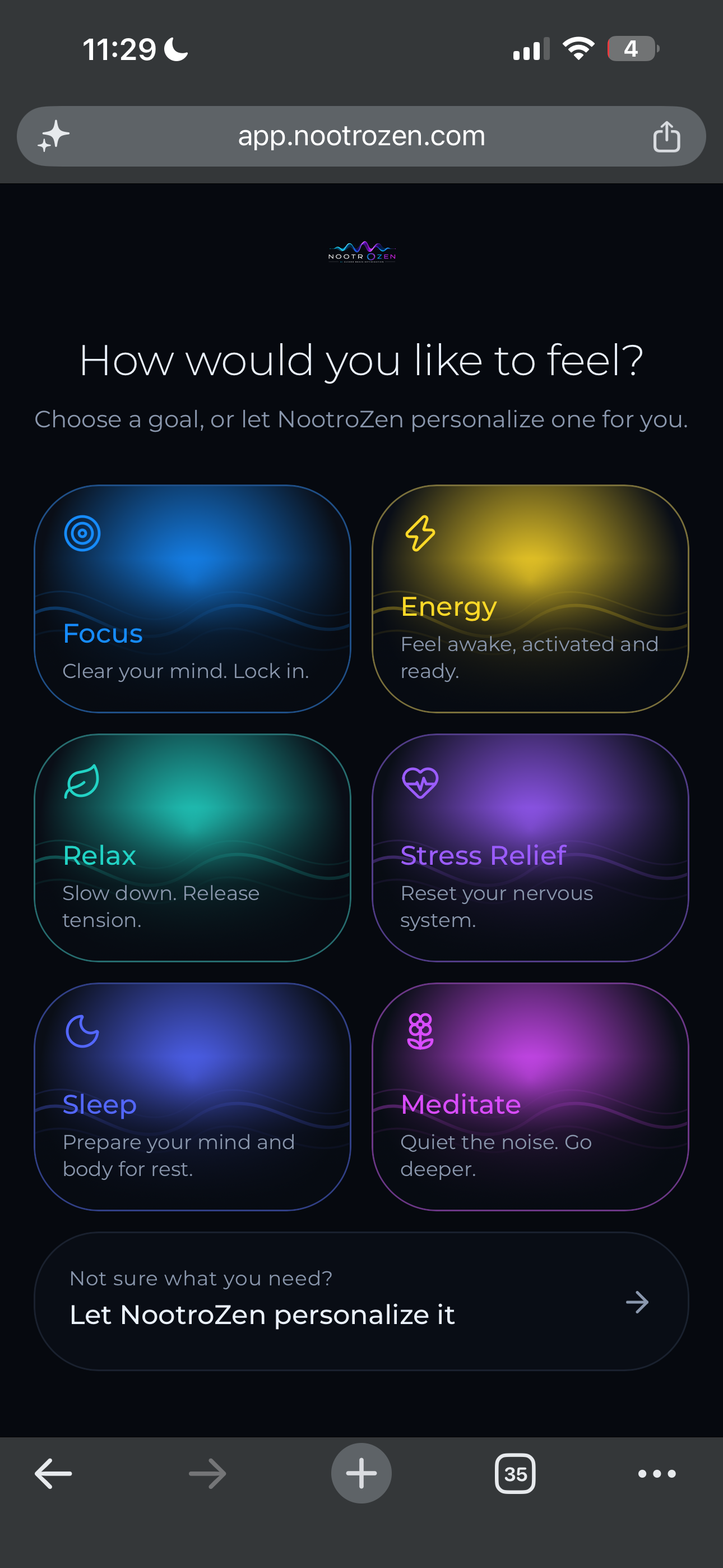Open the sparkle assistant icon

pyautogui.click(x=54, y=136)
